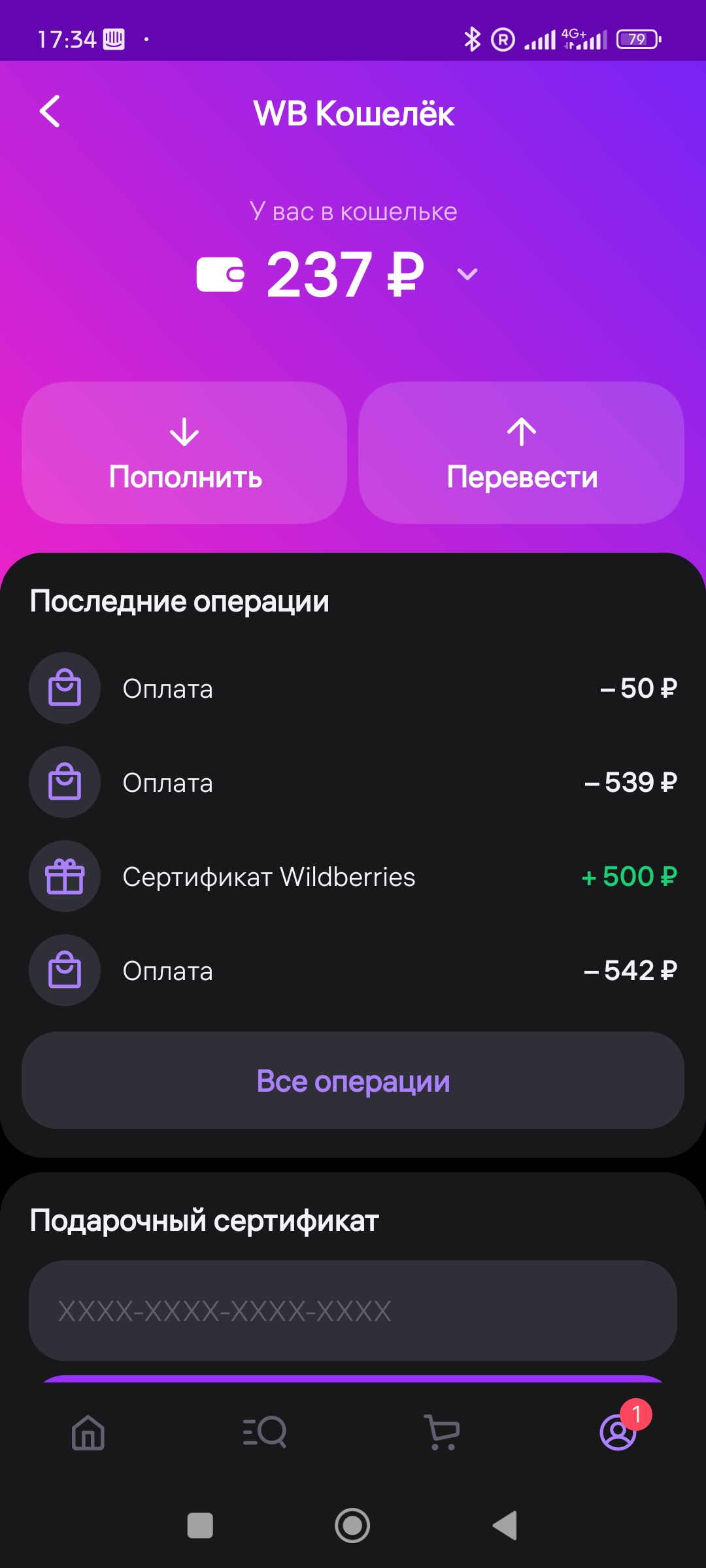The image size is (706, 1568).
Task: Open the shopping cart tab
Action: click(x=442, y=1432)
